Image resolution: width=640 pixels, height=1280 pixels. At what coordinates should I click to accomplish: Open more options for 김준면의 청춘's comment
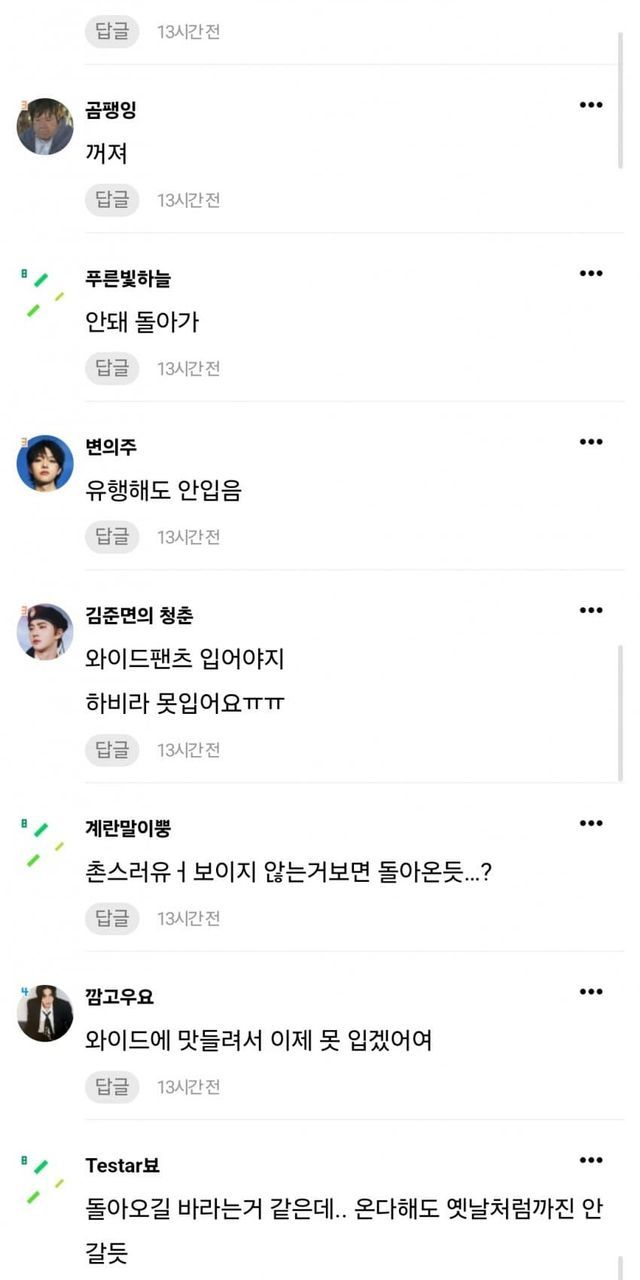pos(591,610)
